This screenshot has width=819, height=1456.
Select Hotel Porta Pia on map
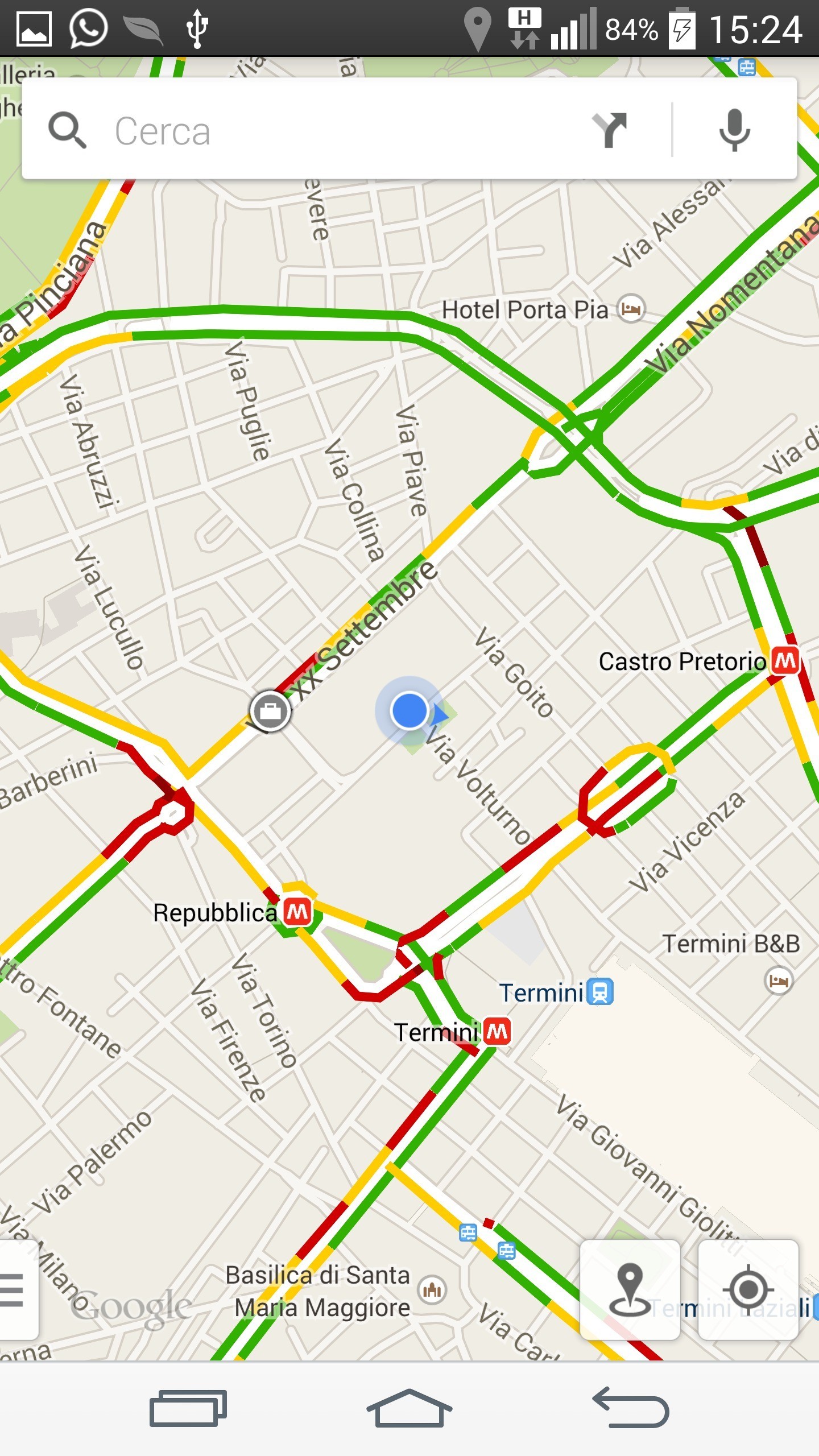pos(631,309)
